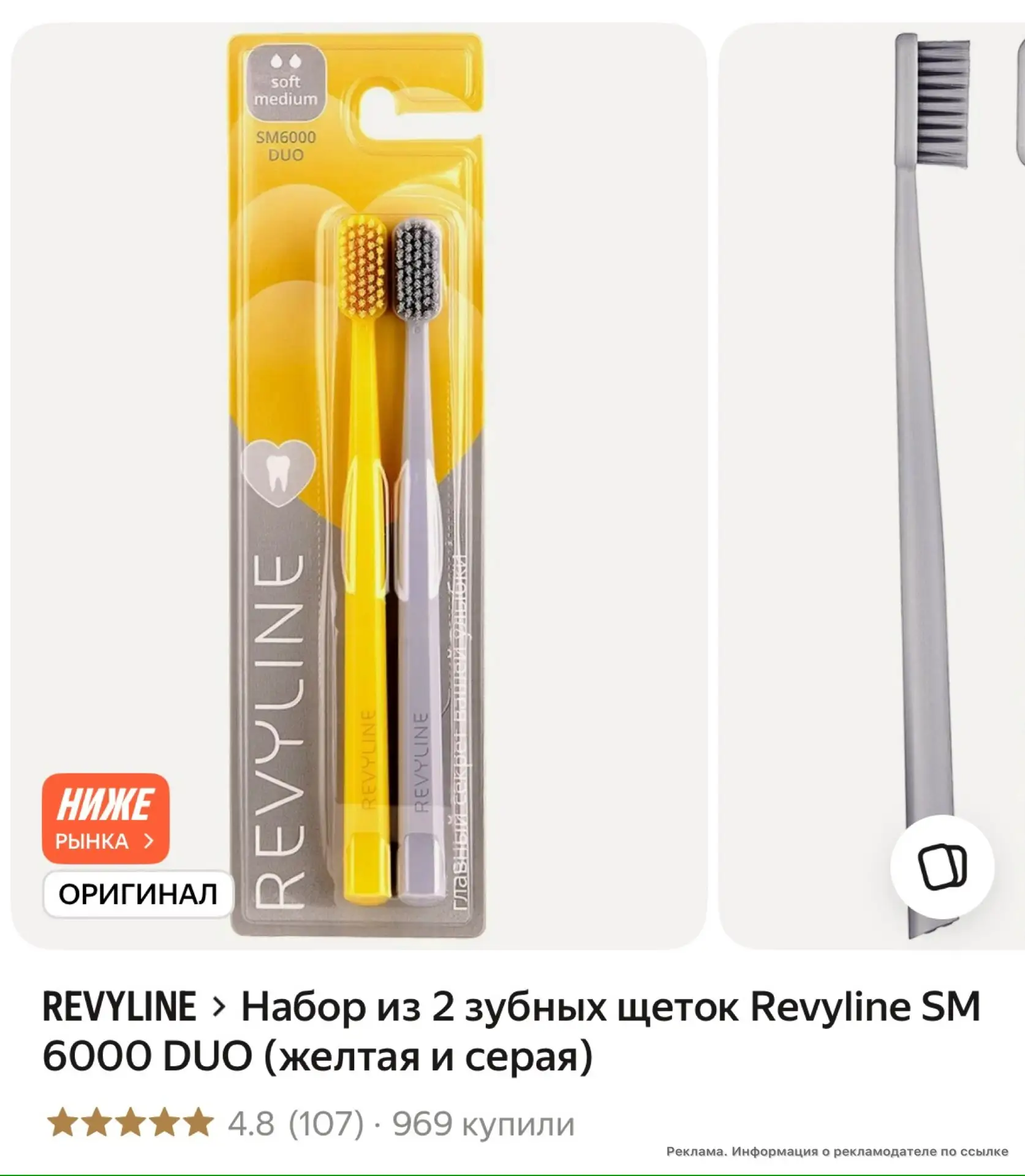This screenshot has height=1176, width=1025.
Task: Open the REVYLINE brand link
Action: tap(119, 1007)
